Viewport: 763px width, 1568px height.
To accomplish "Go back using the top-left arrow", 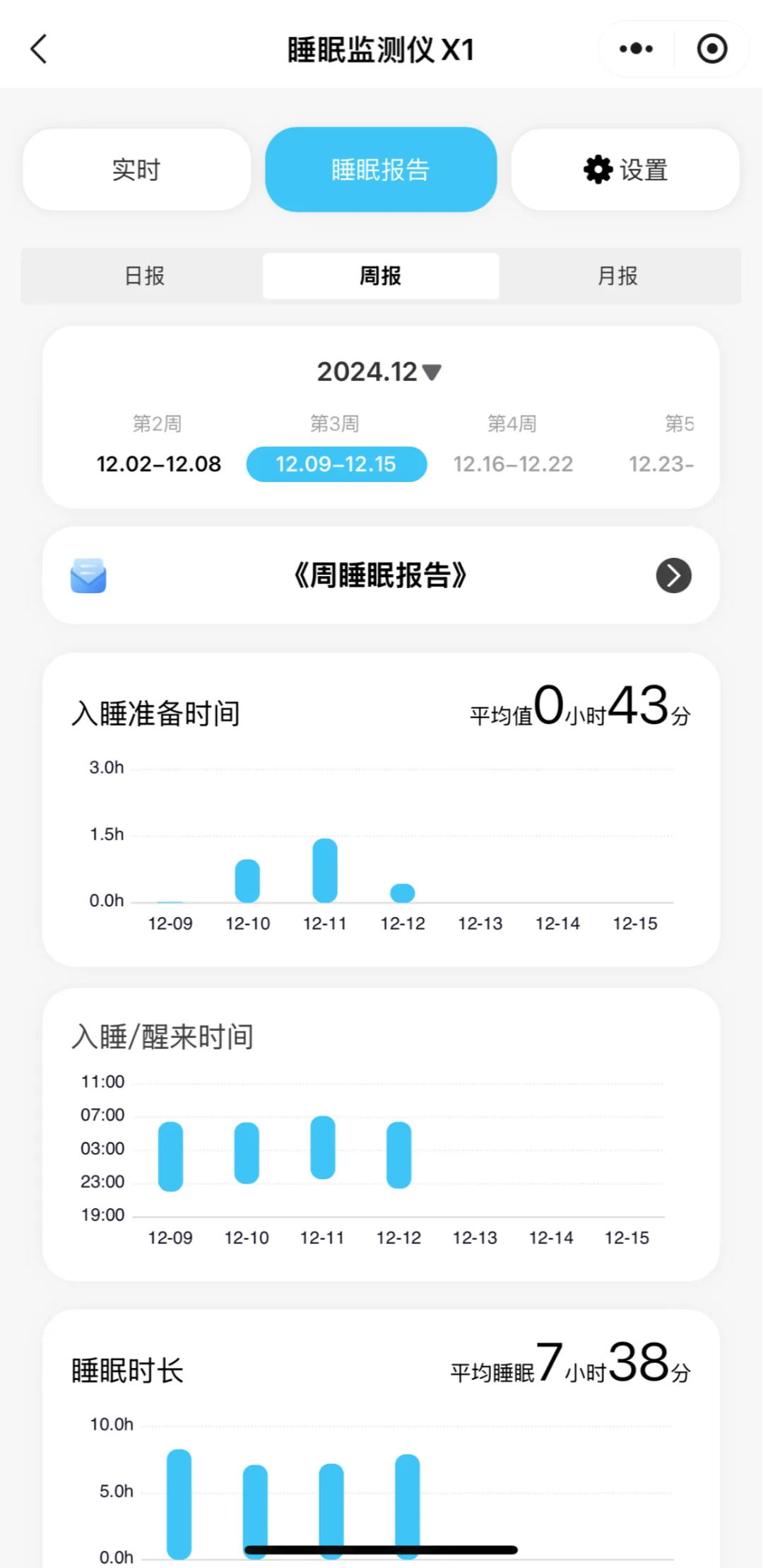I will 40,49.
